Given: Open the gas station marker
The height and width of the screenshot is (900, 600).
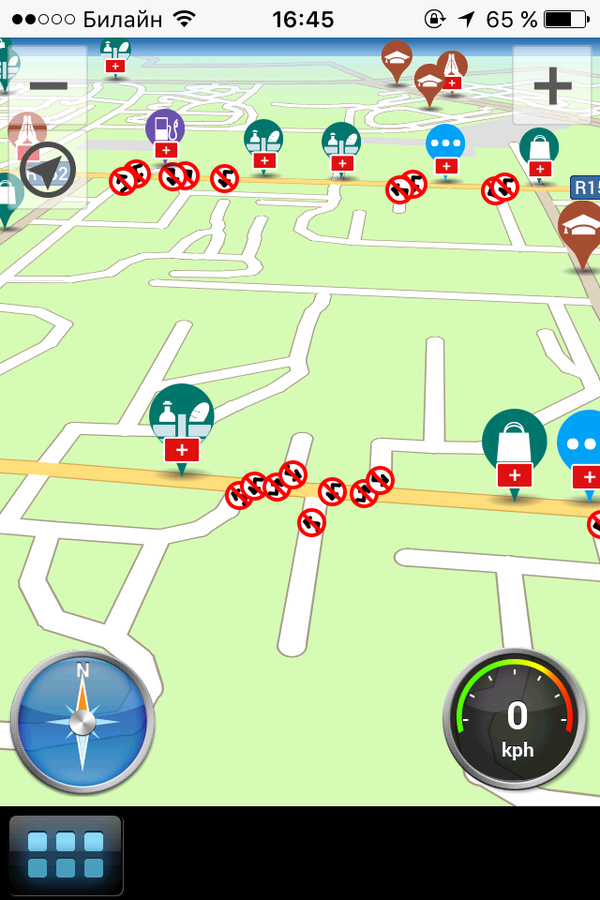Looking at the screenshot, I should (x=165, y=130).
